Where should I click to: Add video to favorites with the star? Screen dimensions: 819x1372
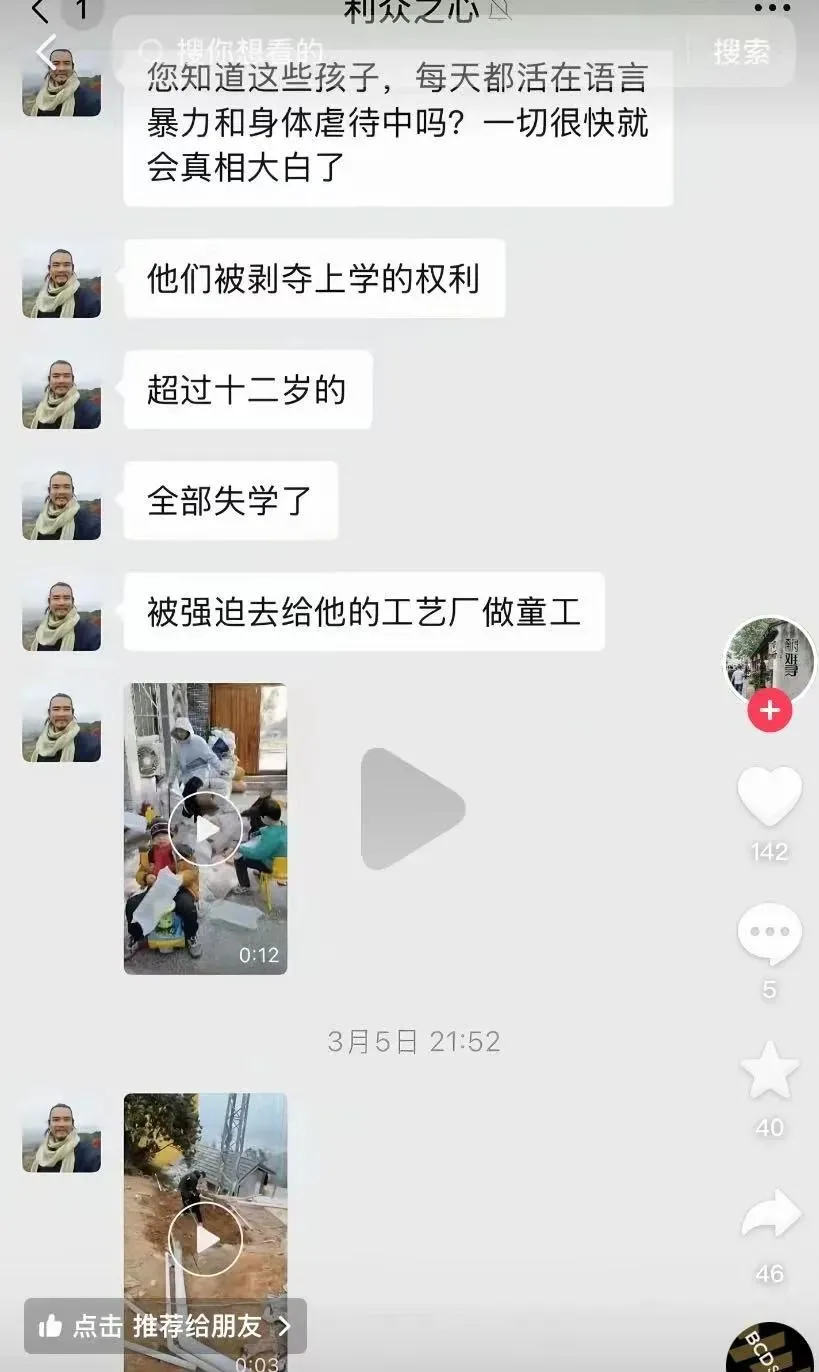[x=769, y=1071]
